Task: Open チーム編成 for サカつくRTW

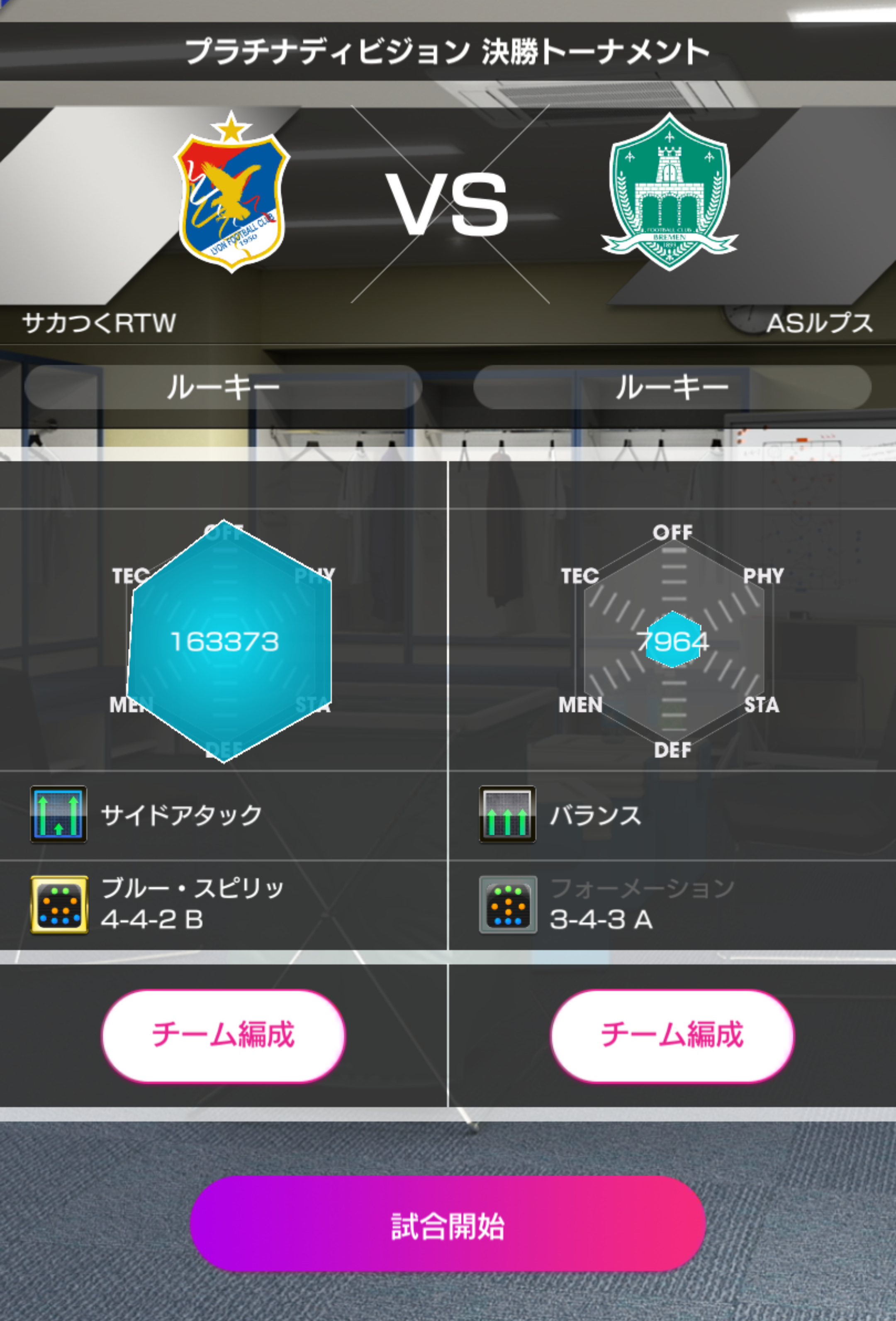Action: coord(224,1035)
